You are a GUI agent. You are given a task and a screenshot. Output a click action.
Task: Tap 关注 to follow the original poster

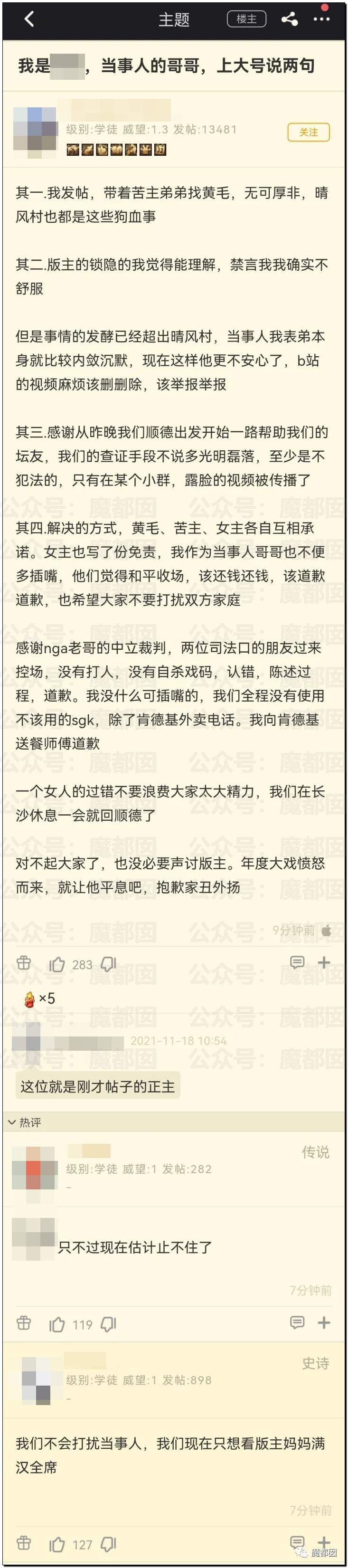point(309,132)
